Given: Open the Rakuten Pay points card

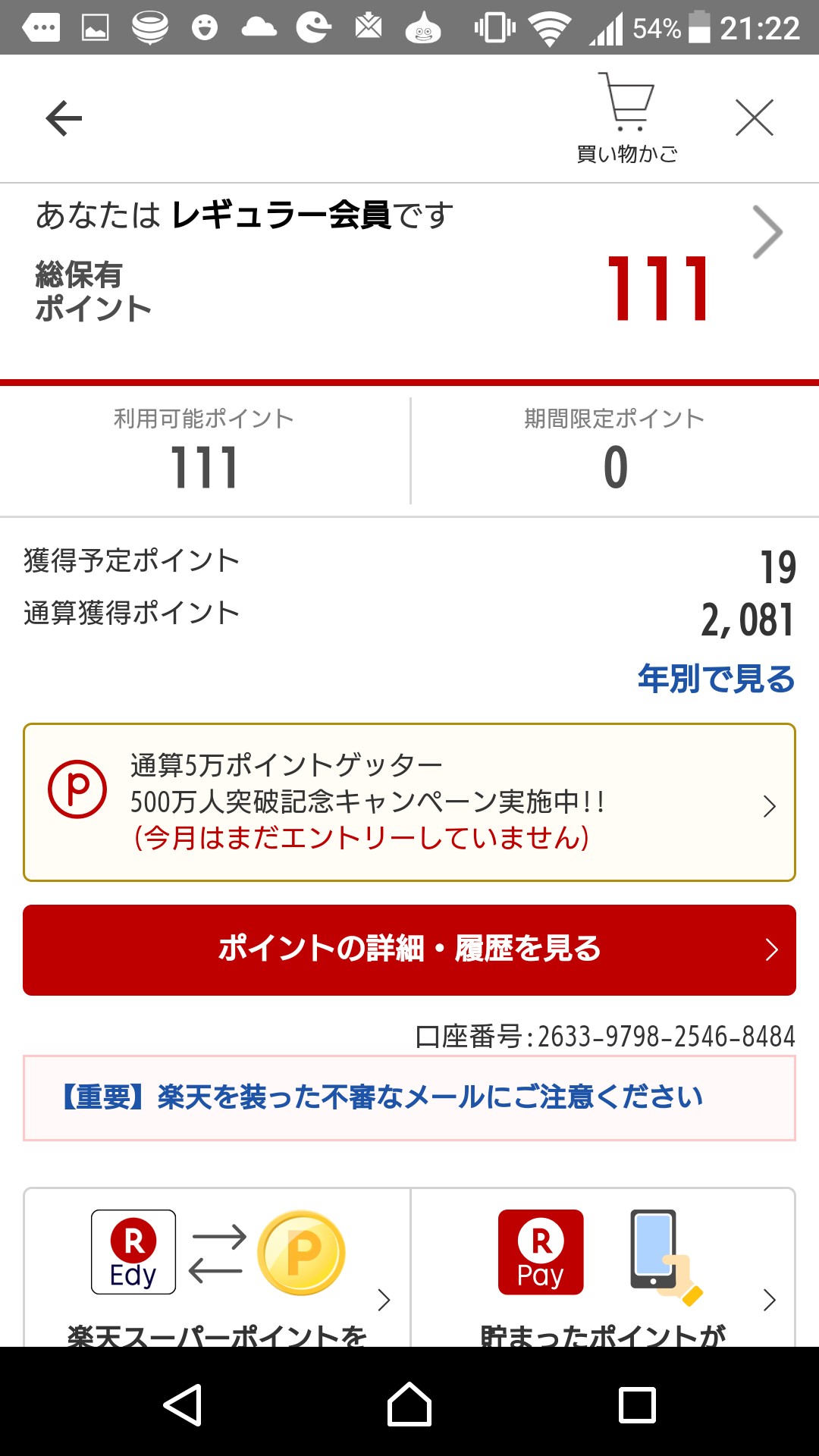Looking at the screenshot, I should (603, 1268).
